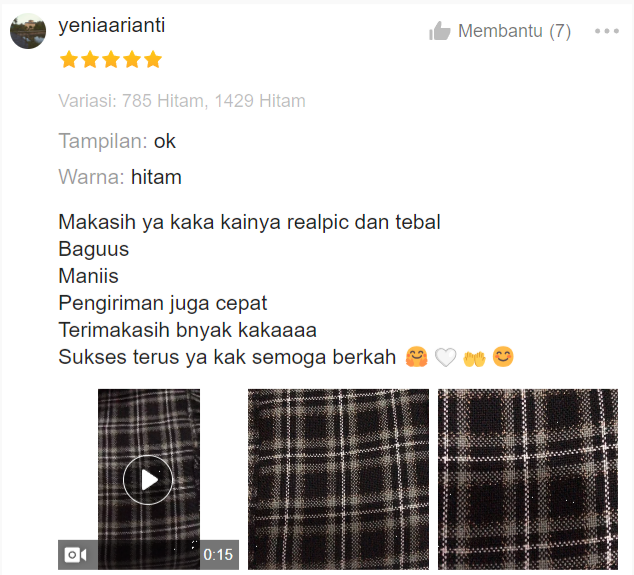This screenshot has height=575, width=634.
Task: Play the 0:15 review video
Action: pyautogui.click(x=148, y=479)
